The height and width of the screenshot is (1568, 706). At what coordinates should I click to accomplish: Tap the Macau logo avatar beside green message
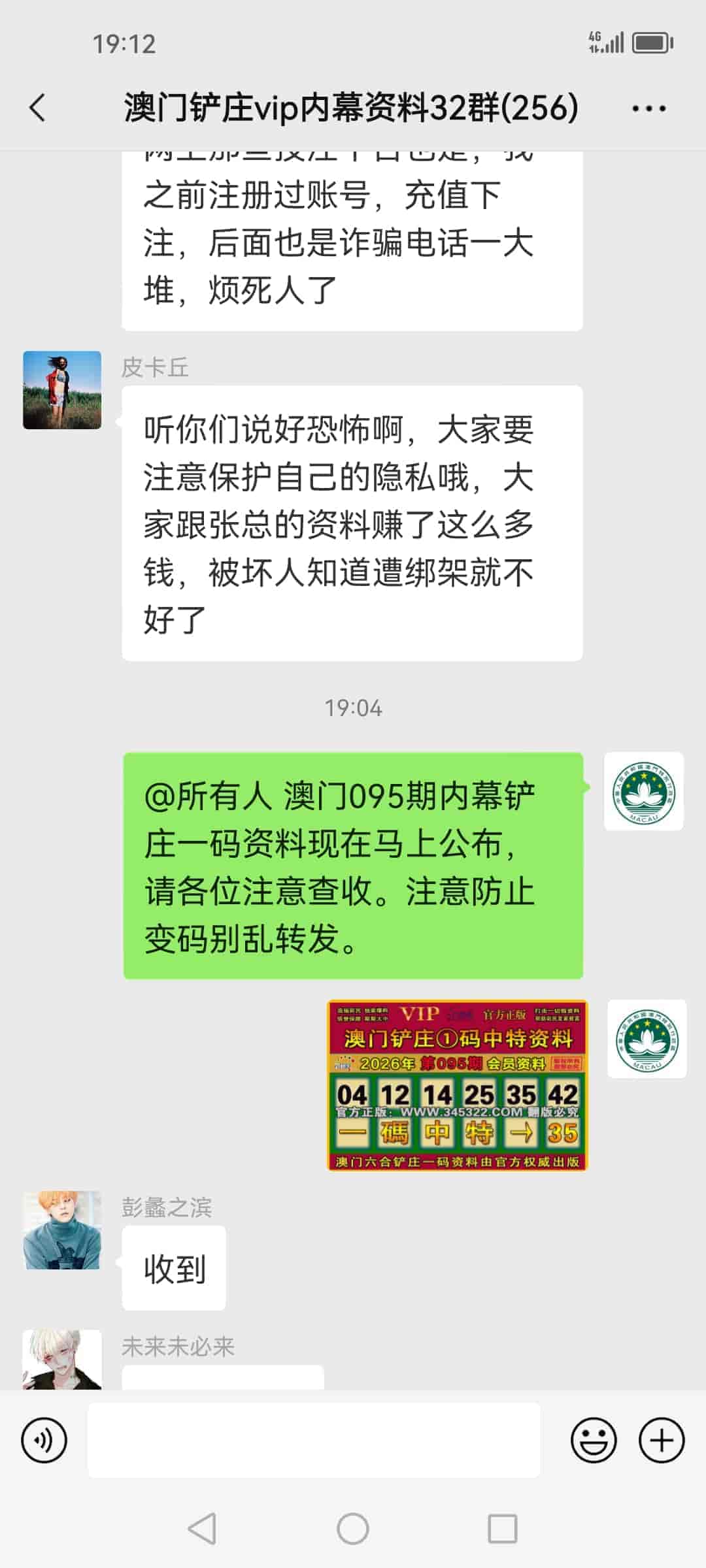point(644,792)
